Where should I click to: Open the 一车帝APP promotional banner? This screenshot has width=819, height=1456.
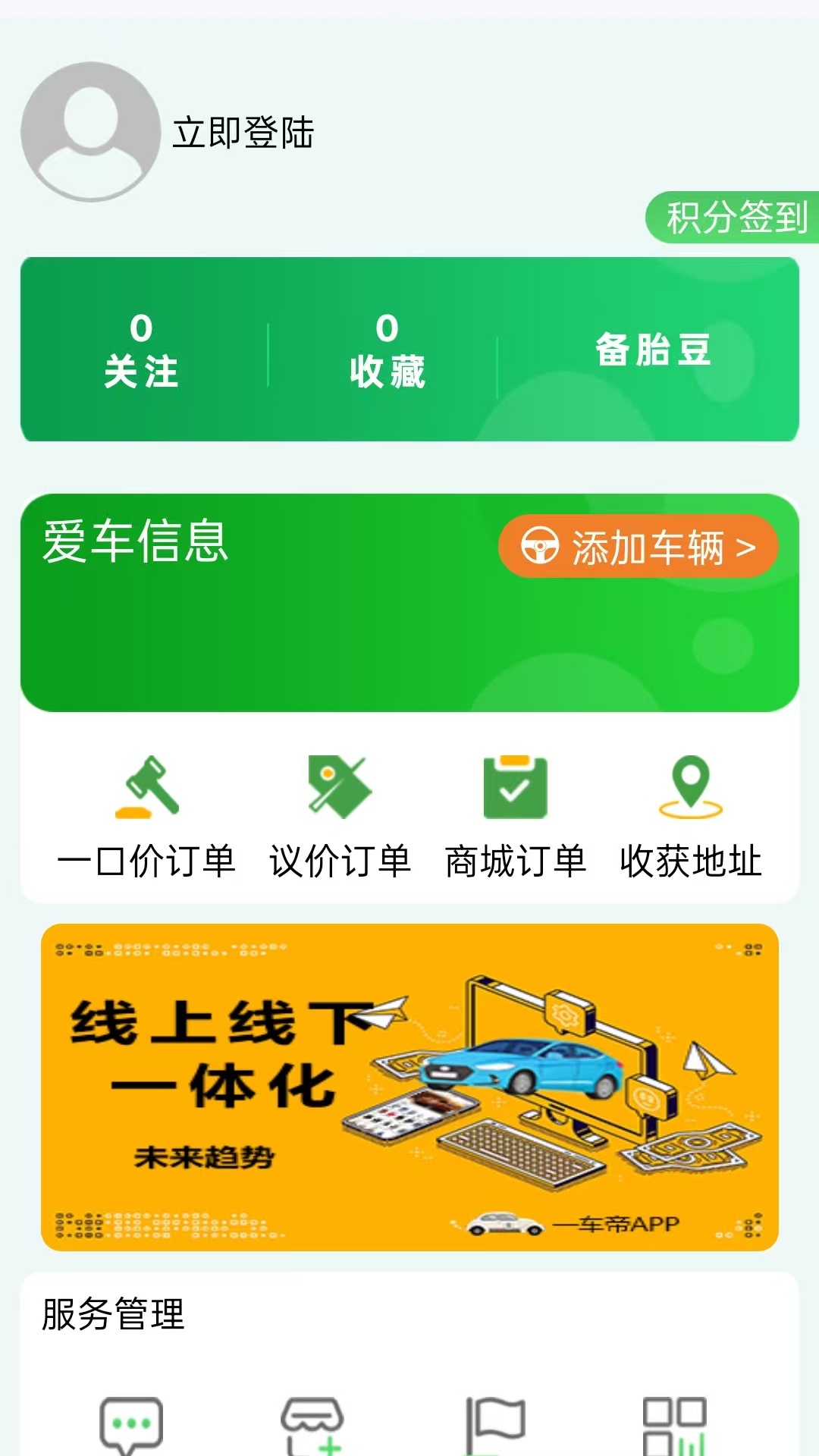[409, 1084]
